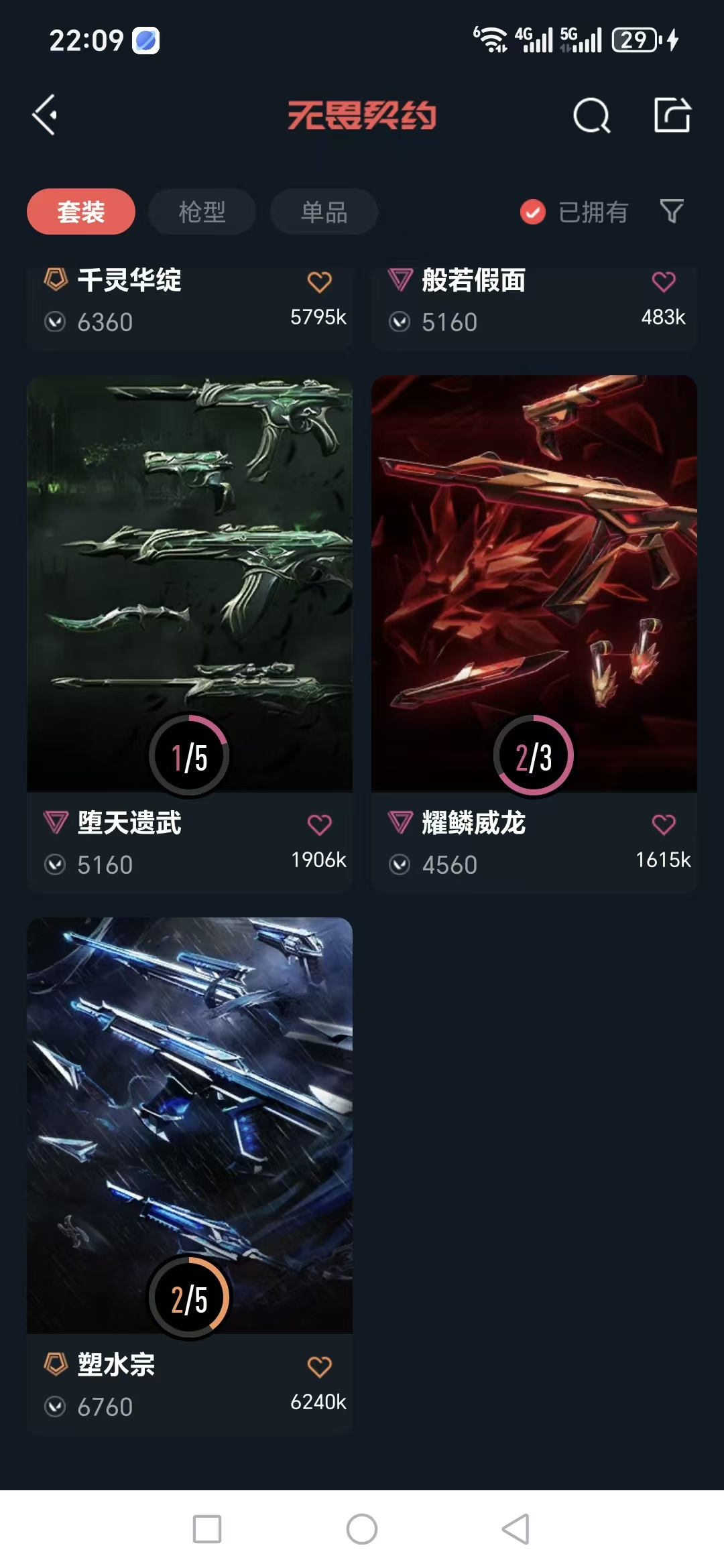Go back using the back arrow
The image size is (724, 1568).
pos(44,114)
